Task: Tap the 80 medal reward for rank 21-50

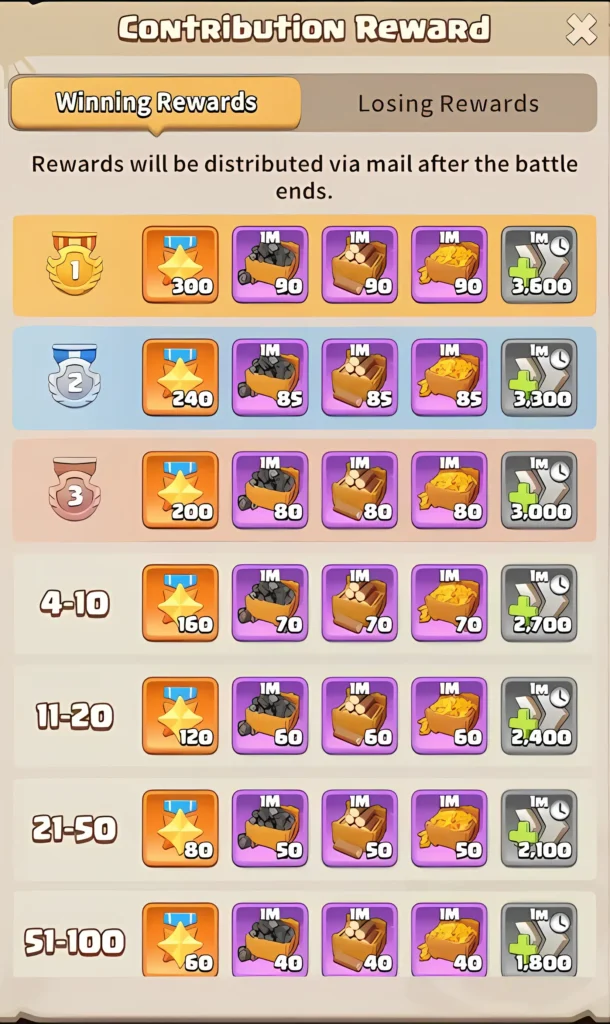Action: (x=180, y=829)
